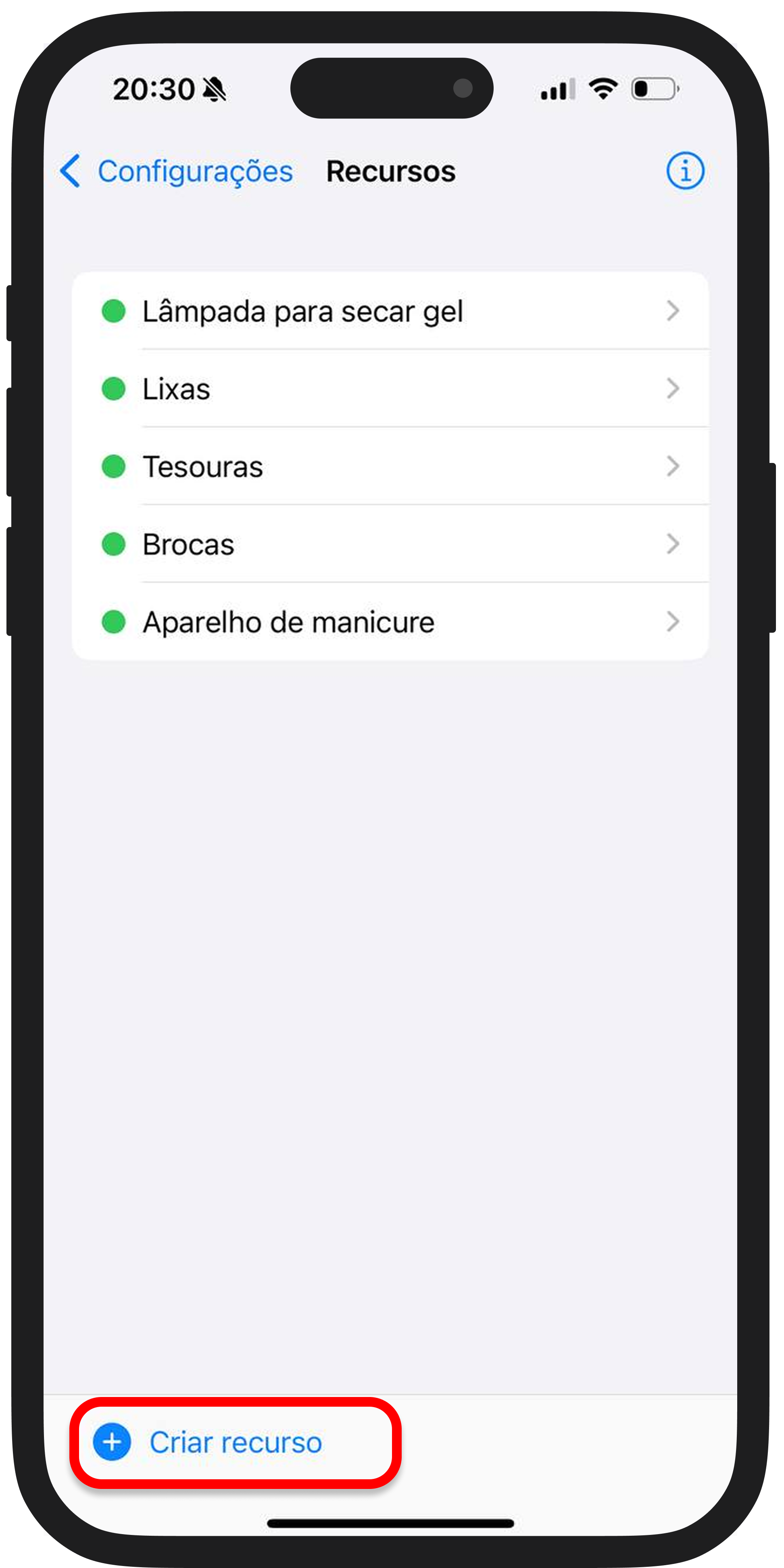Select the Tesouras row
The width and height of the screenshot is (784, 1568).
tap(390, 466)
